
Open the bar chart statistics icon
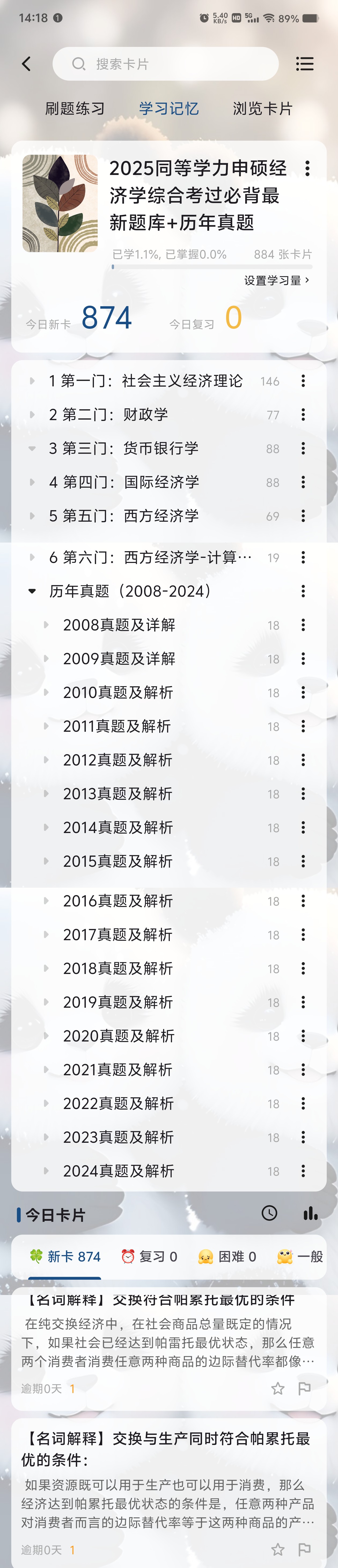311,1213
